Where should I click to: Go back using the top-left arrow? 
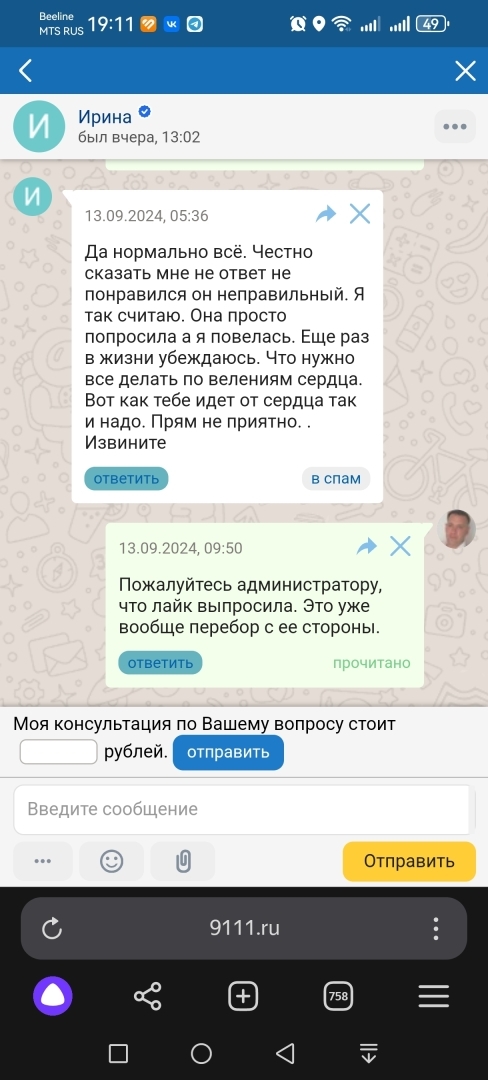pyautogui.click(x=25, y=70)
